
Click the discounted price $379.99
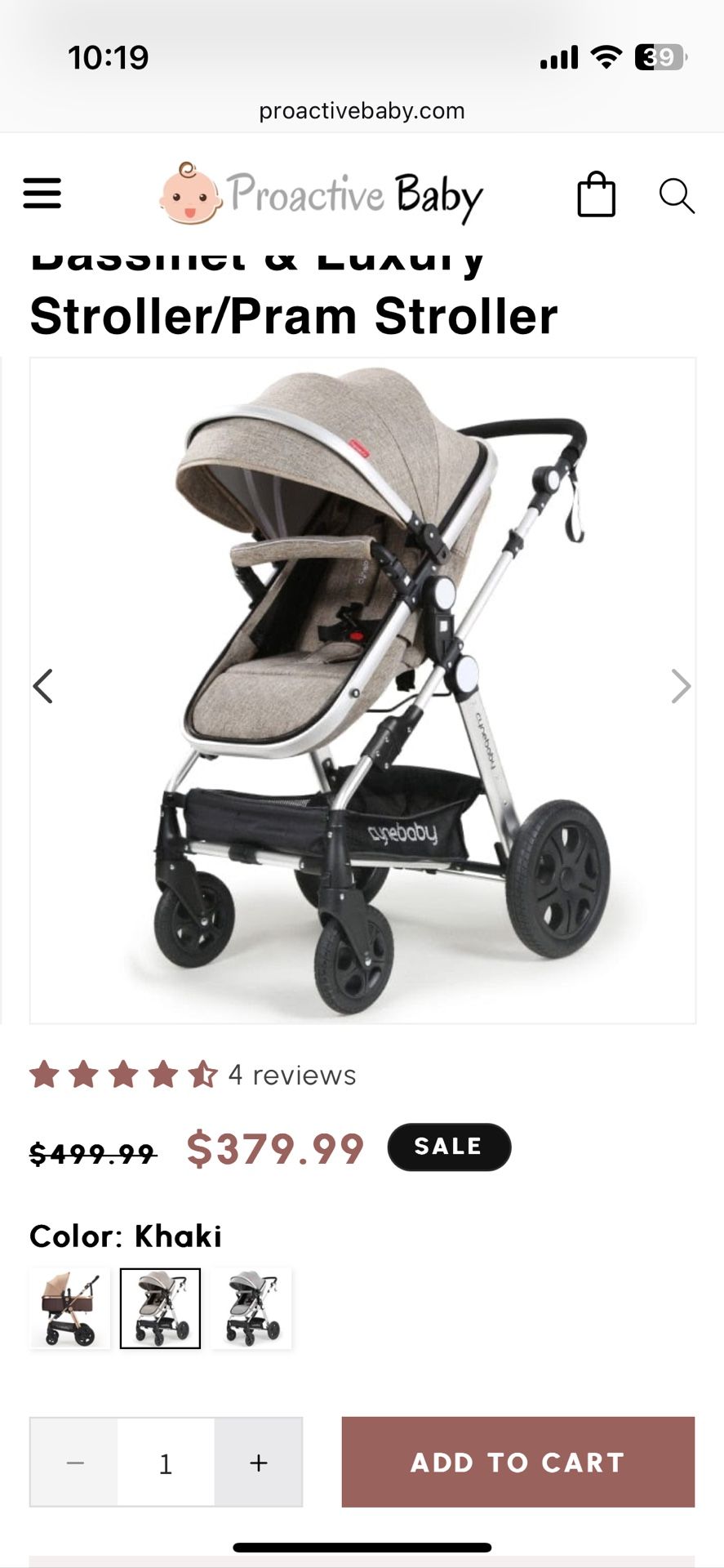(x=277, y=1148)
